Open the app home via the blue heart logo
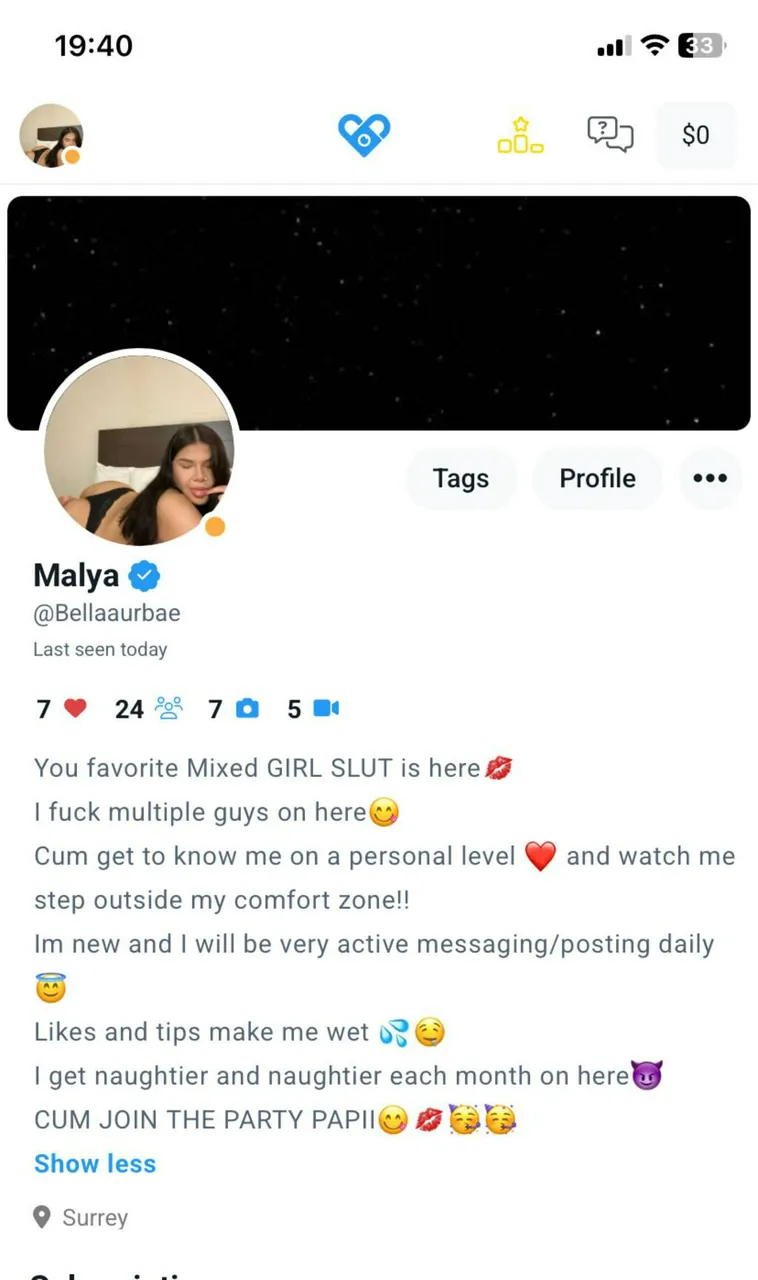The width and height of the screenshot is (758, 1280). [364, 135]
